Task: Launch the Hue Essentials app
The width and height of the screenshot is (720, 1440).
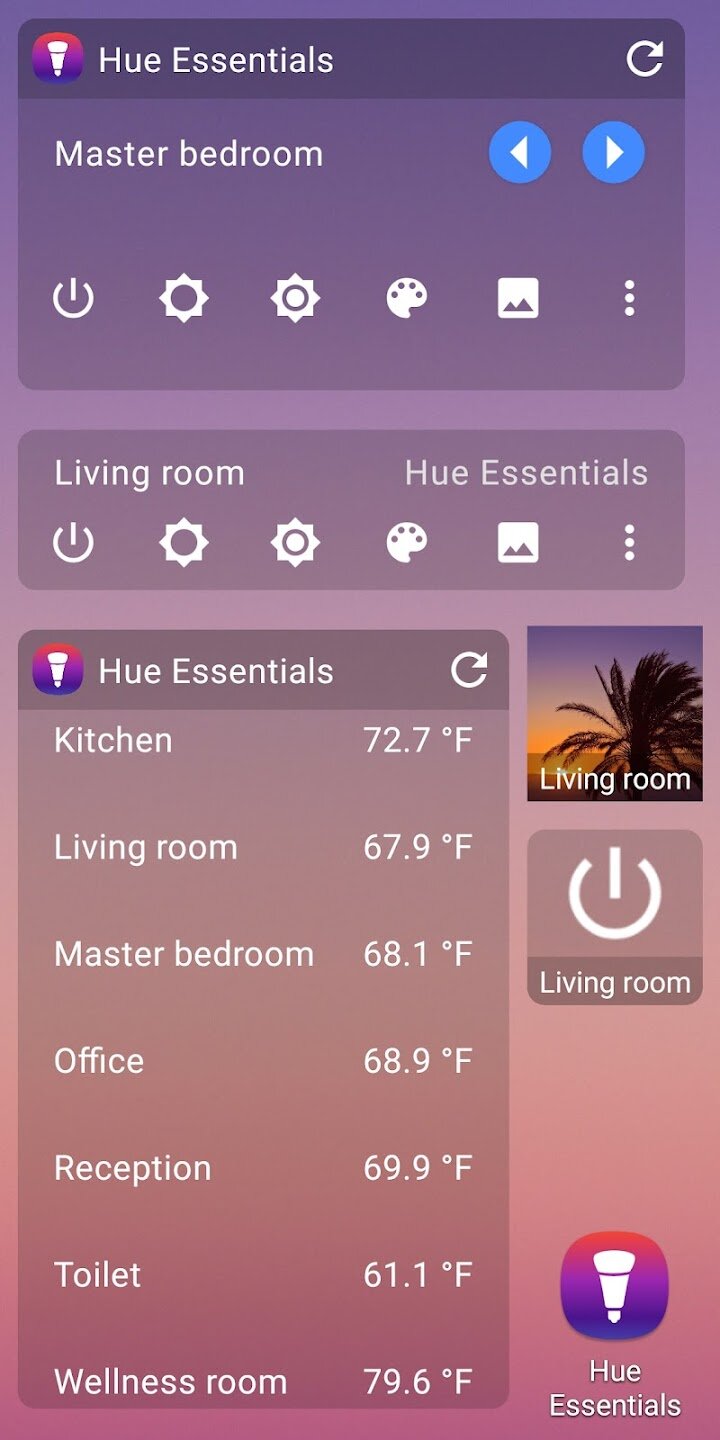Action: coord(615,1289)
